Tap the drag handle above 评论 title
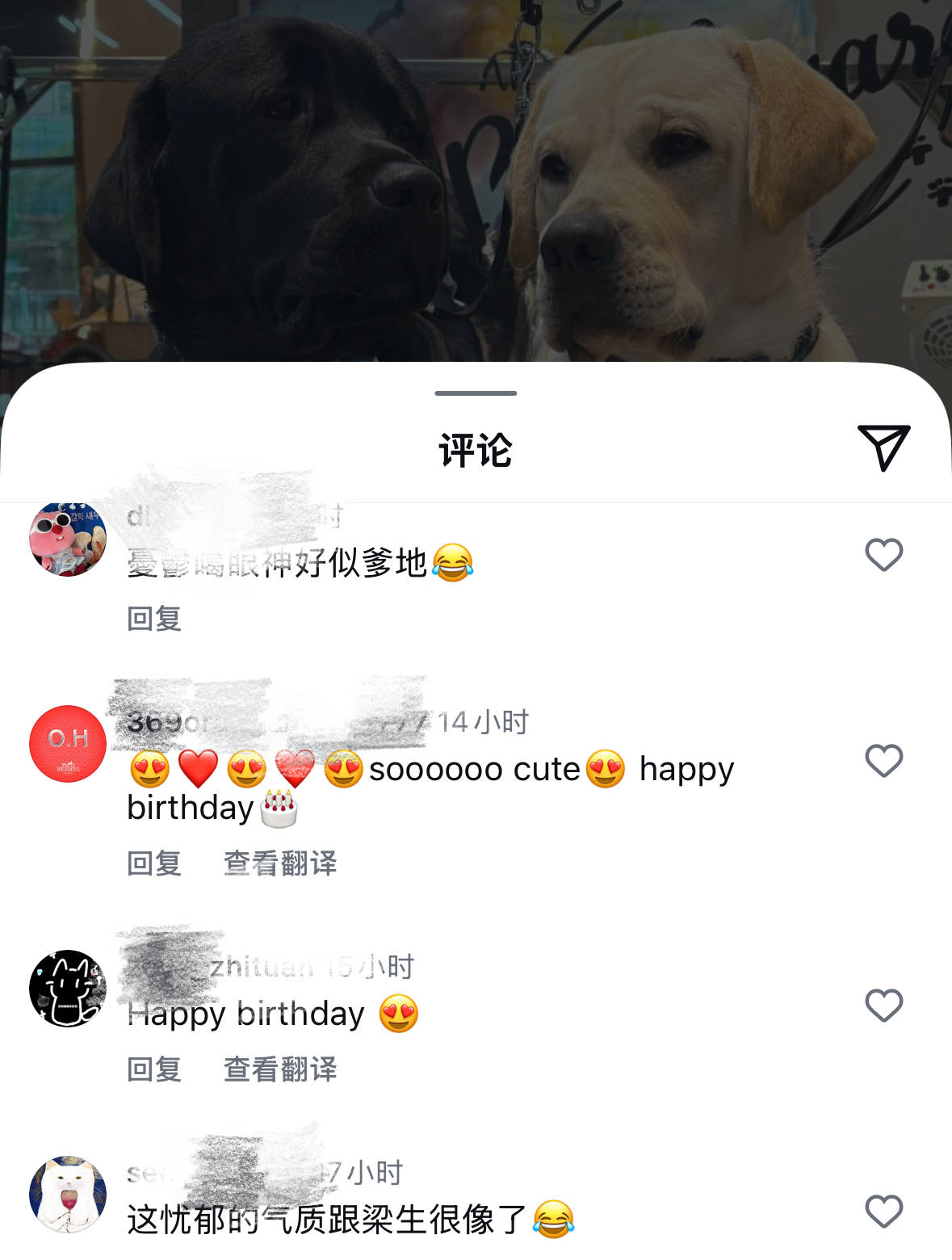 [475, 393]
